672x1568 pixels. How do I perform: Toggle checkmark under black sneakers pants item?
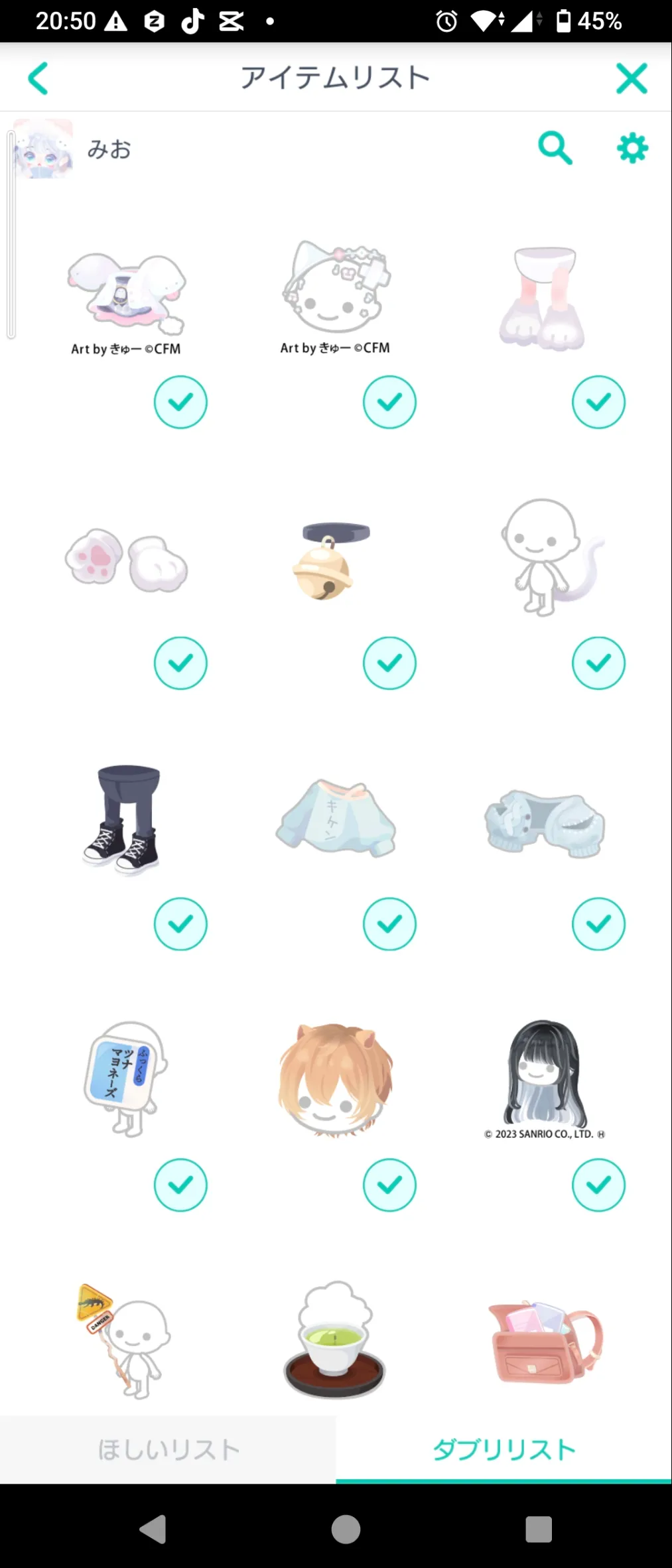180,924
